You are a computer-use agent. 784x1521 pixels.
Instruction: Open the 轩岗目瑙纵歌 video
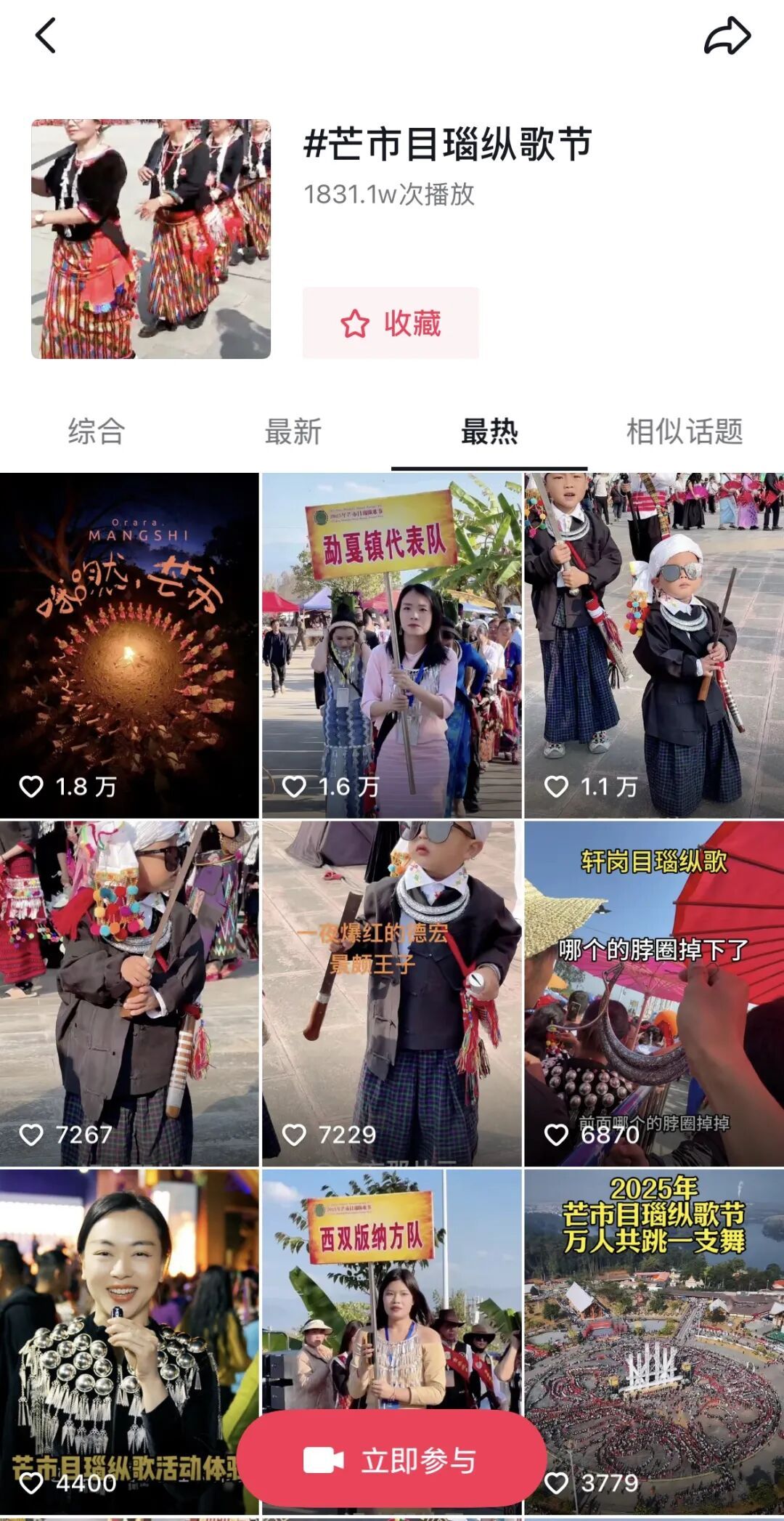pyautogui.click(x=654, y=993)
